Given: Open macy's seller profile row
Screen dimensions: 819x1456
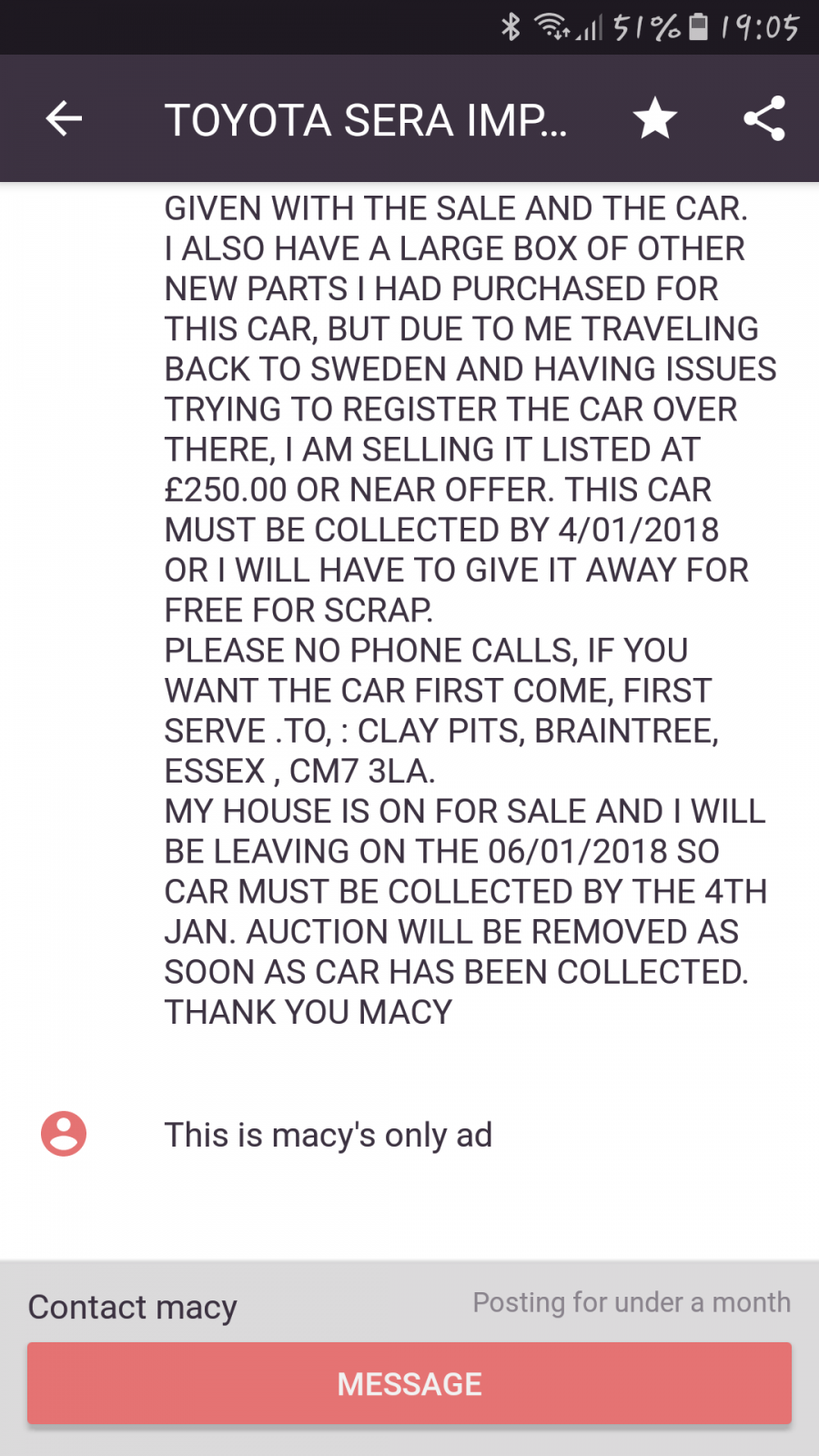Looking at the screenshot, I should (409, 1135).
